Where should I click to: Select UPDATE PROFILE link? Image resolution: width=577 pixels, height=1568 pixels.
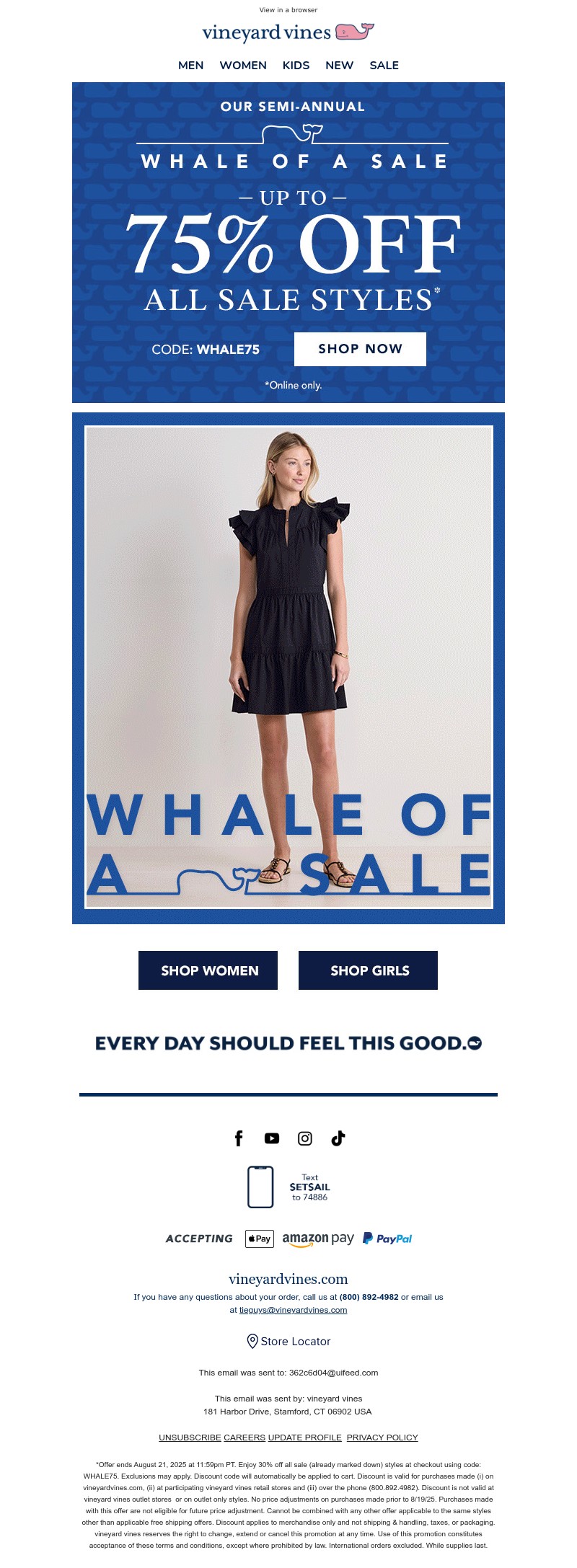[x=305, y=1438]
